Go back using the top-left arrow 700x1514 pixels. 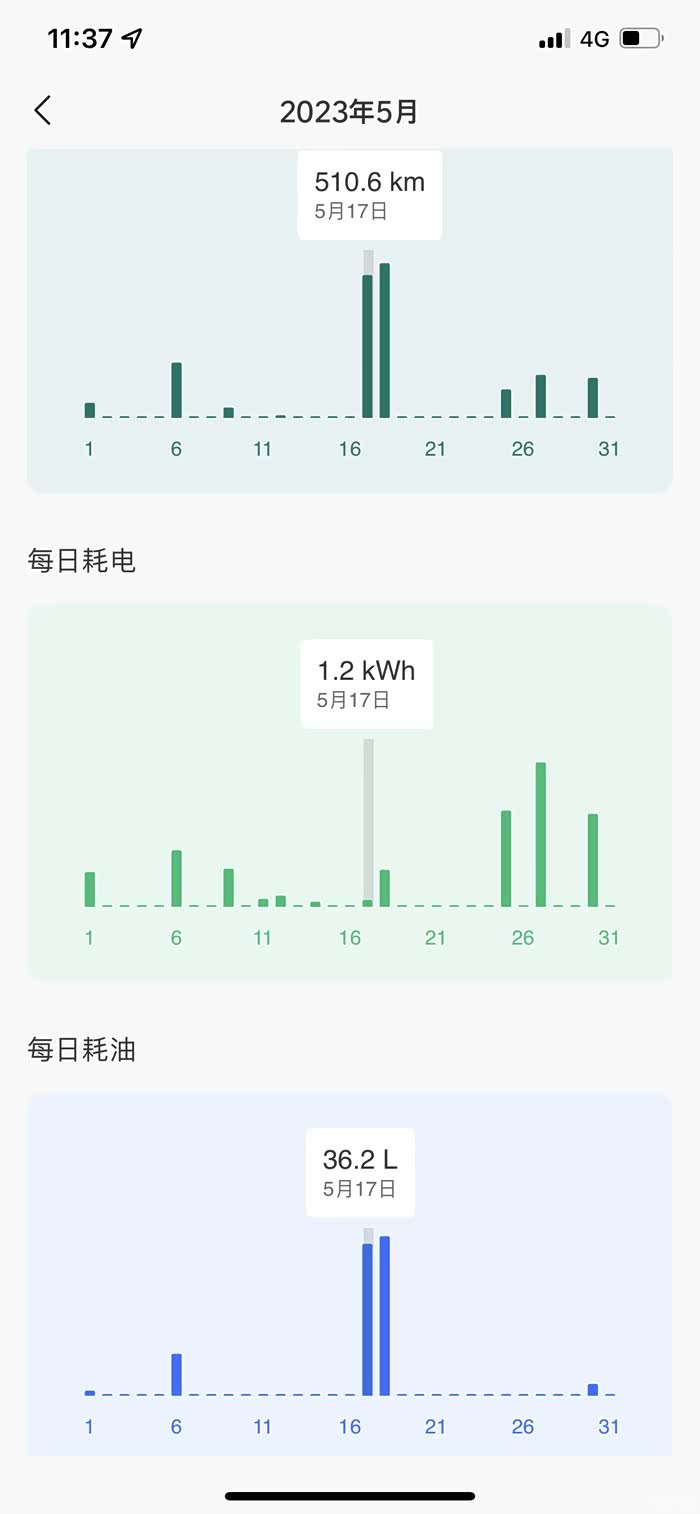pyautogui.click(x=42, y=111)
